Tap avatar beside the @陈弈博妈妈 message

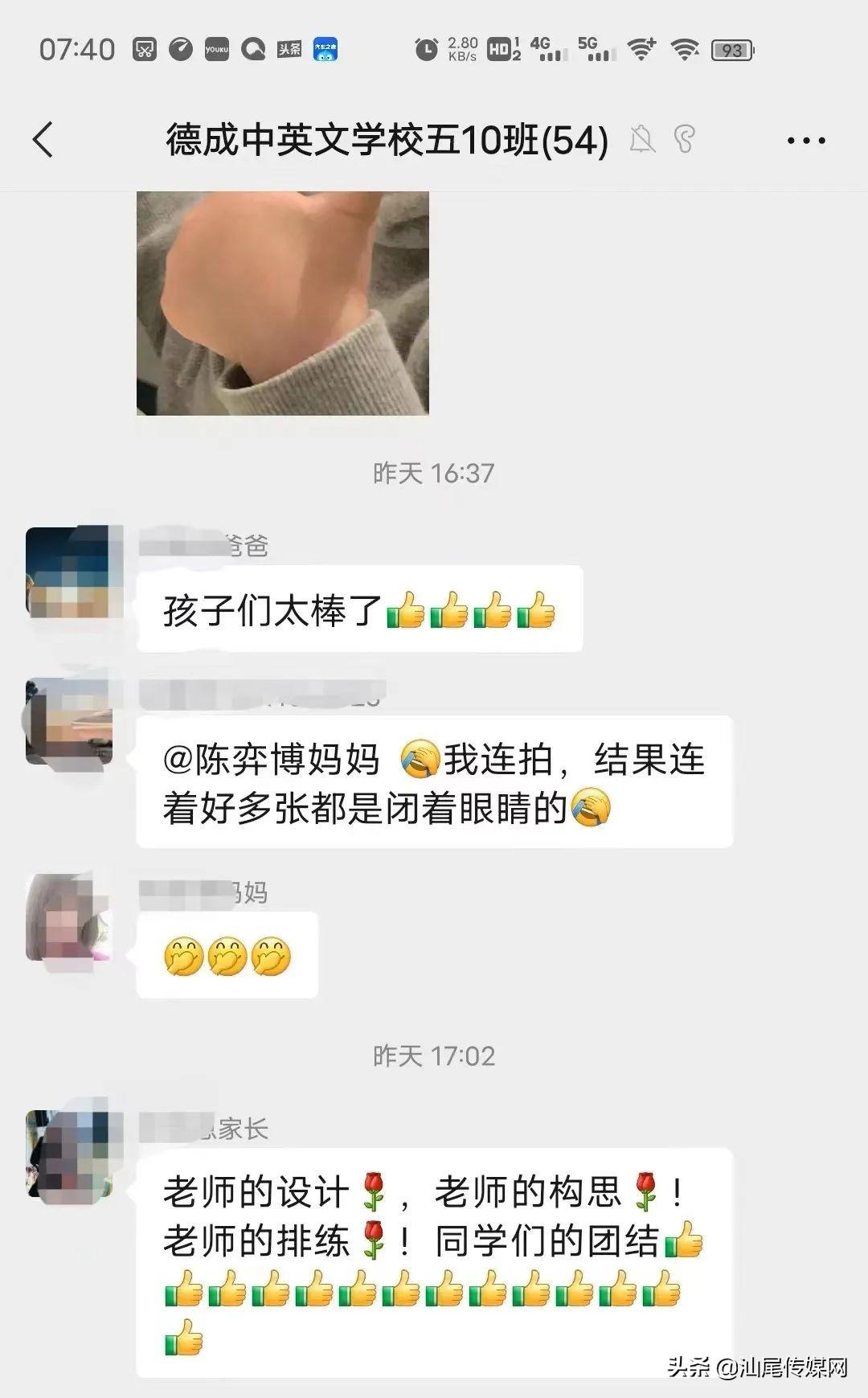68,721
